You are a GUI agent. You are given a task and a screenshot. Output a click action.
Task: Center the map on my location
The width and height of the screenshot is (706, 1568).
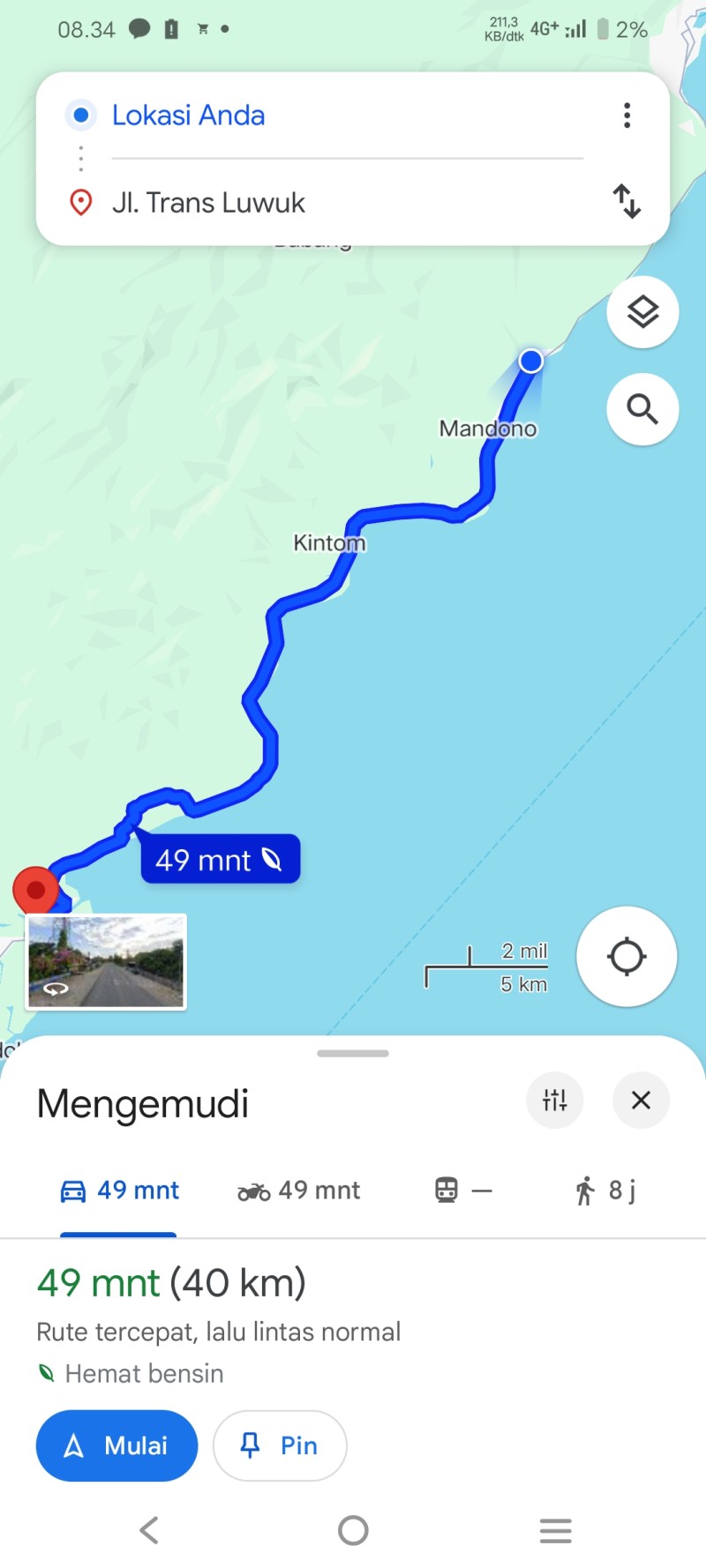(627, 957)
